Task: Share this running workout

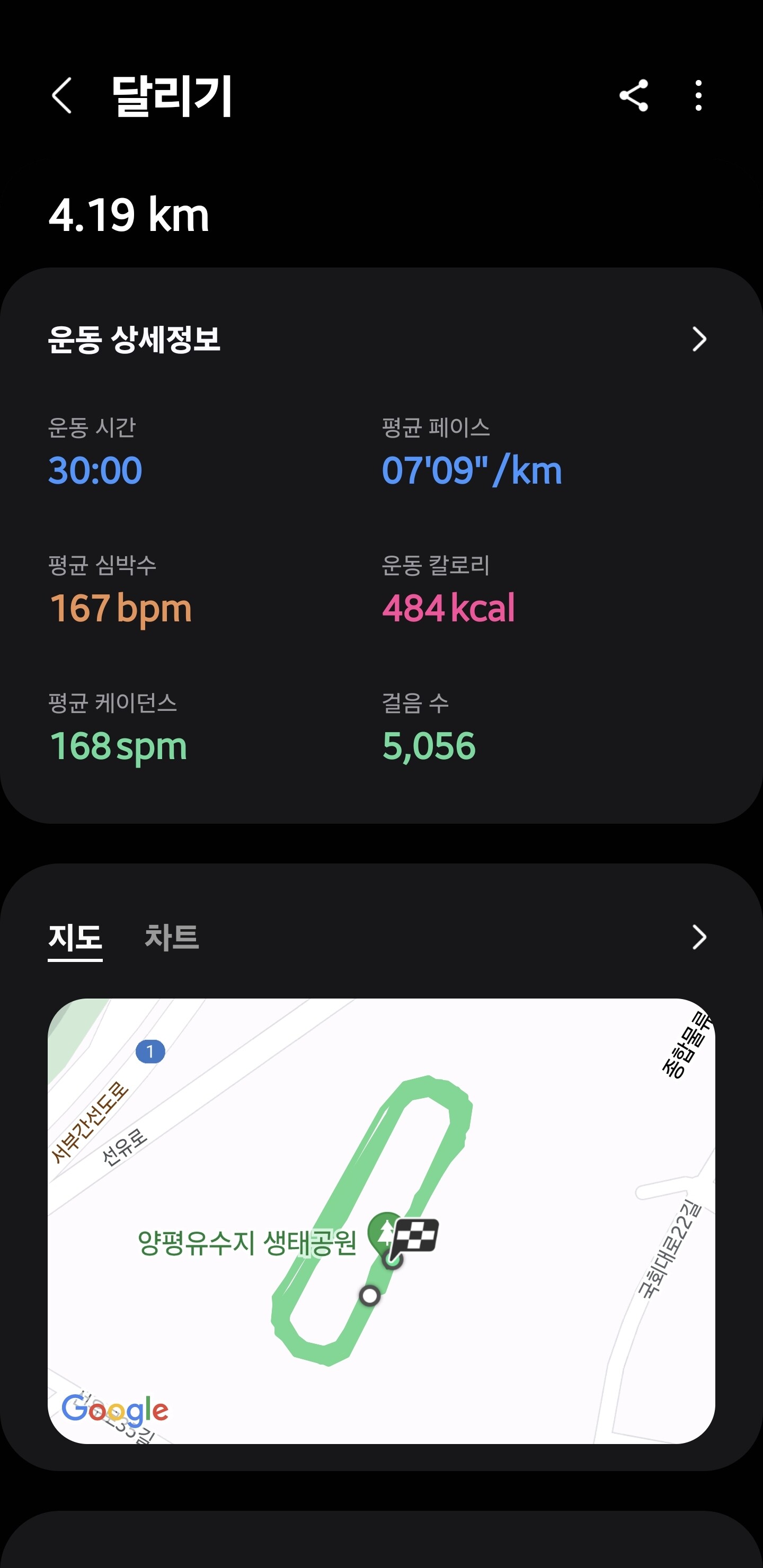Action: click(x=633, y=95)
